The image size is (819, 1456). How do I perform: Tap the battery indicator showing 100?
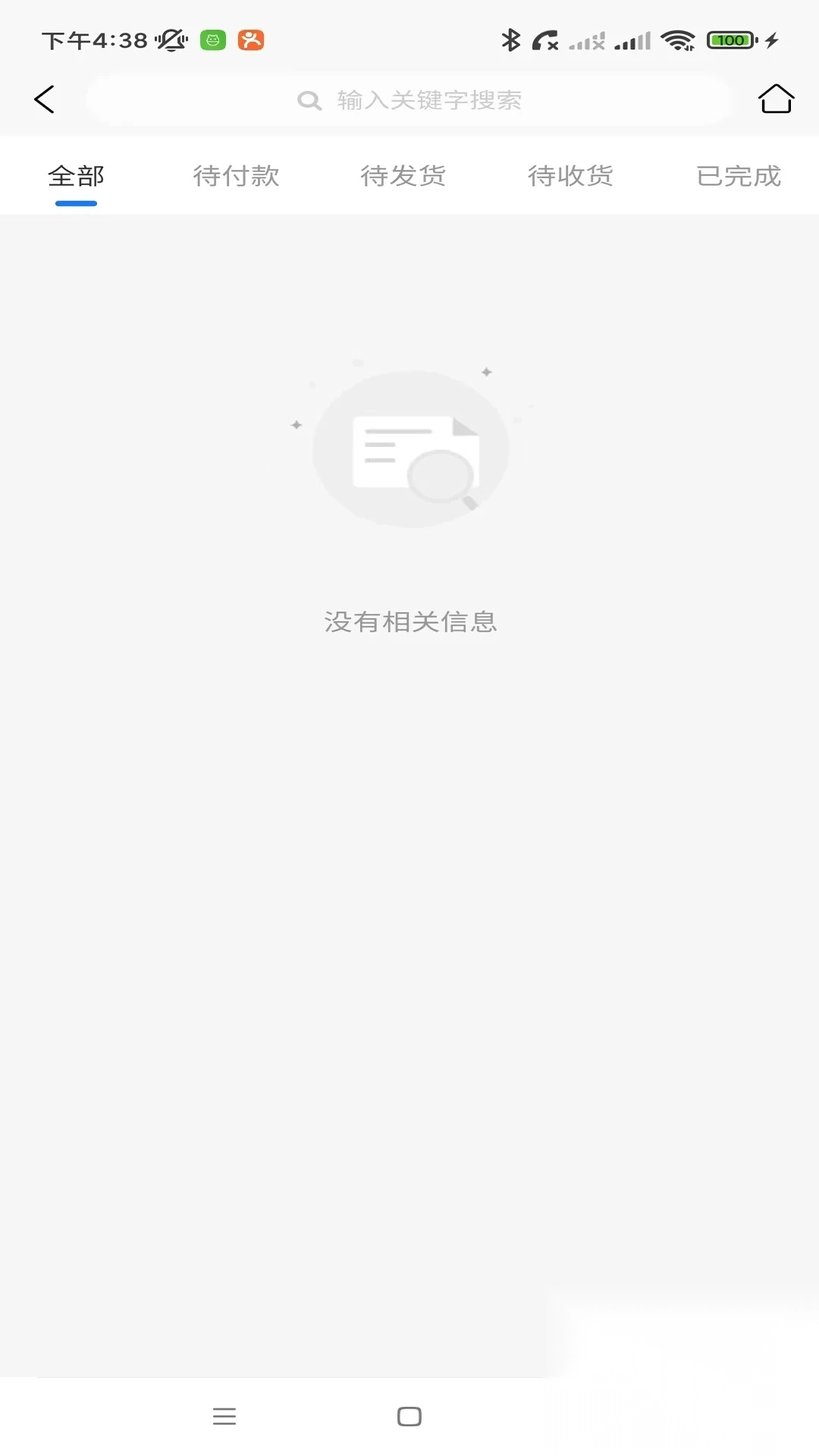point(730,39)
